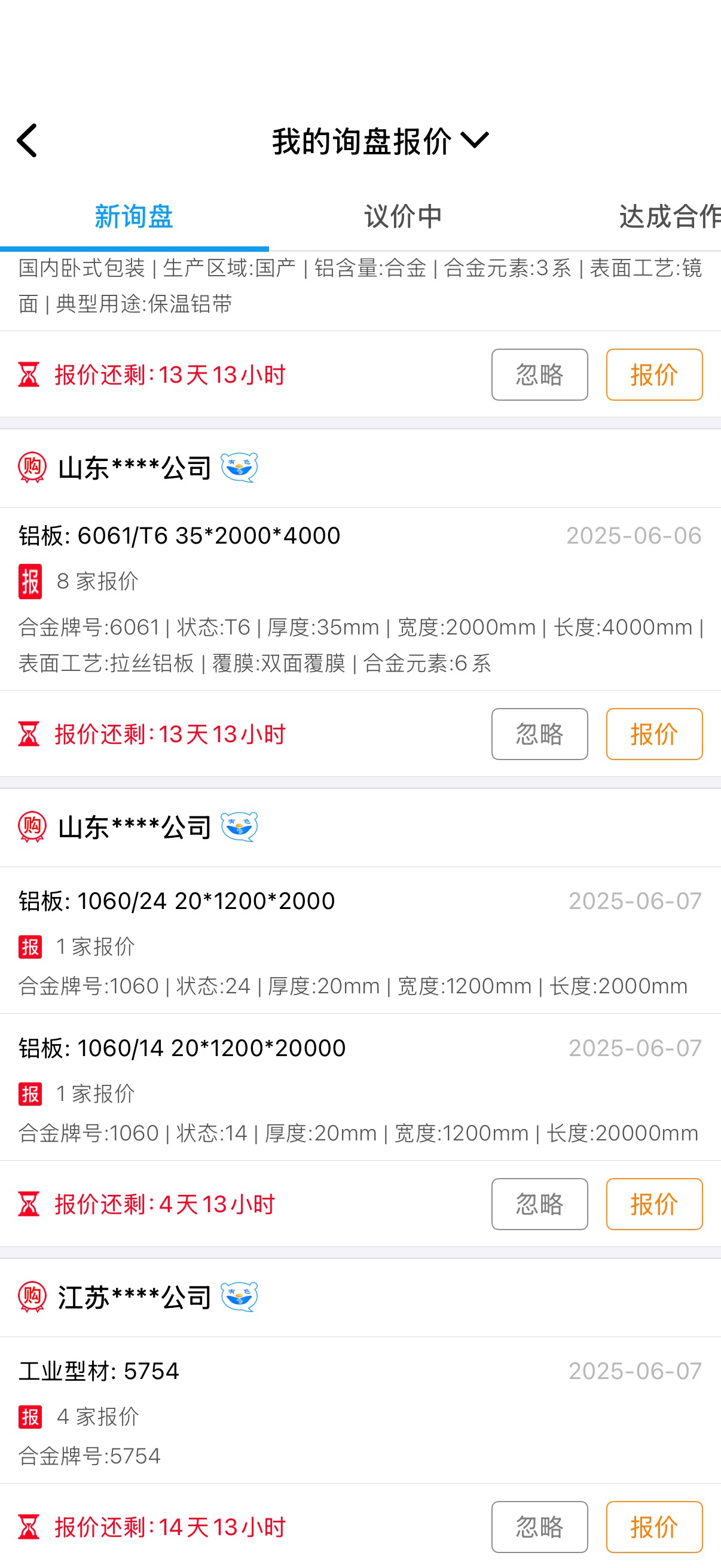Ignore the inquiry with 4天13小时 remaining
The width and height of the screenshot is (721, 1568).
coord(540,1204)
